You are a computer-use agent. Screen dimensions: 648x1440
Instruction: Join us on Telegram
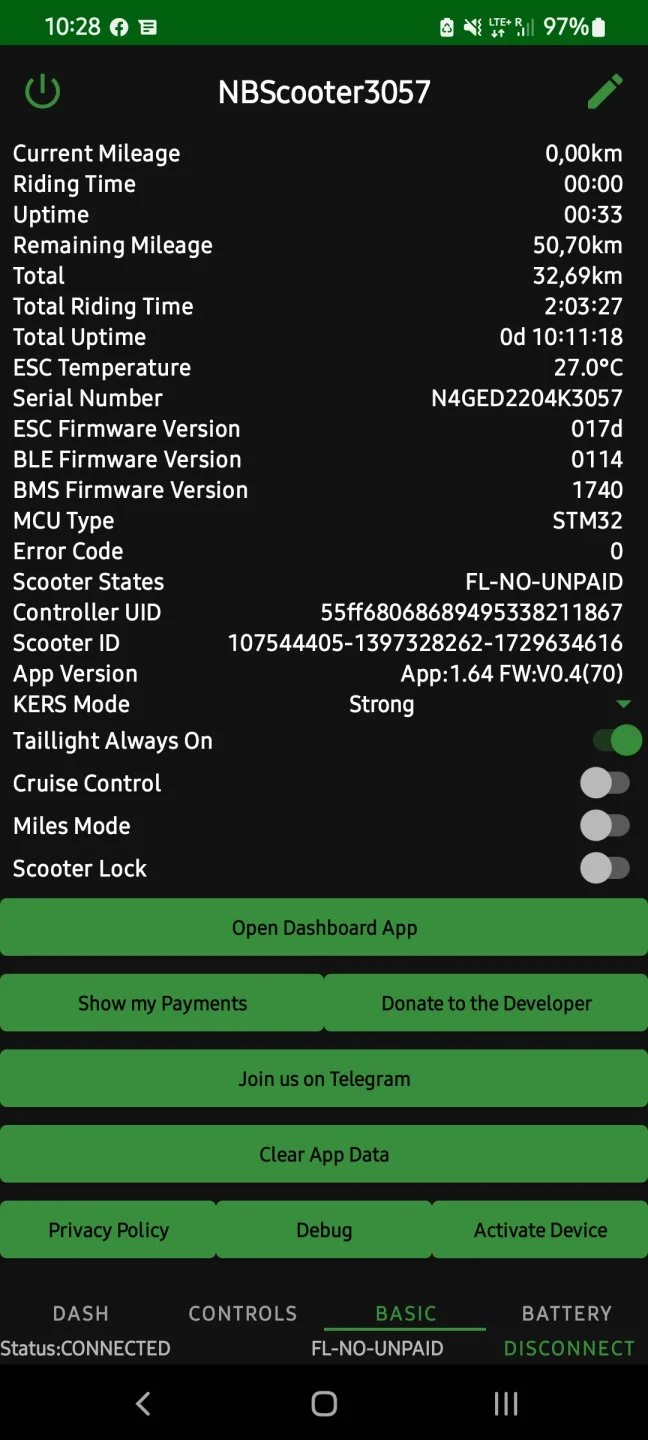click(x=324, y=1079)
